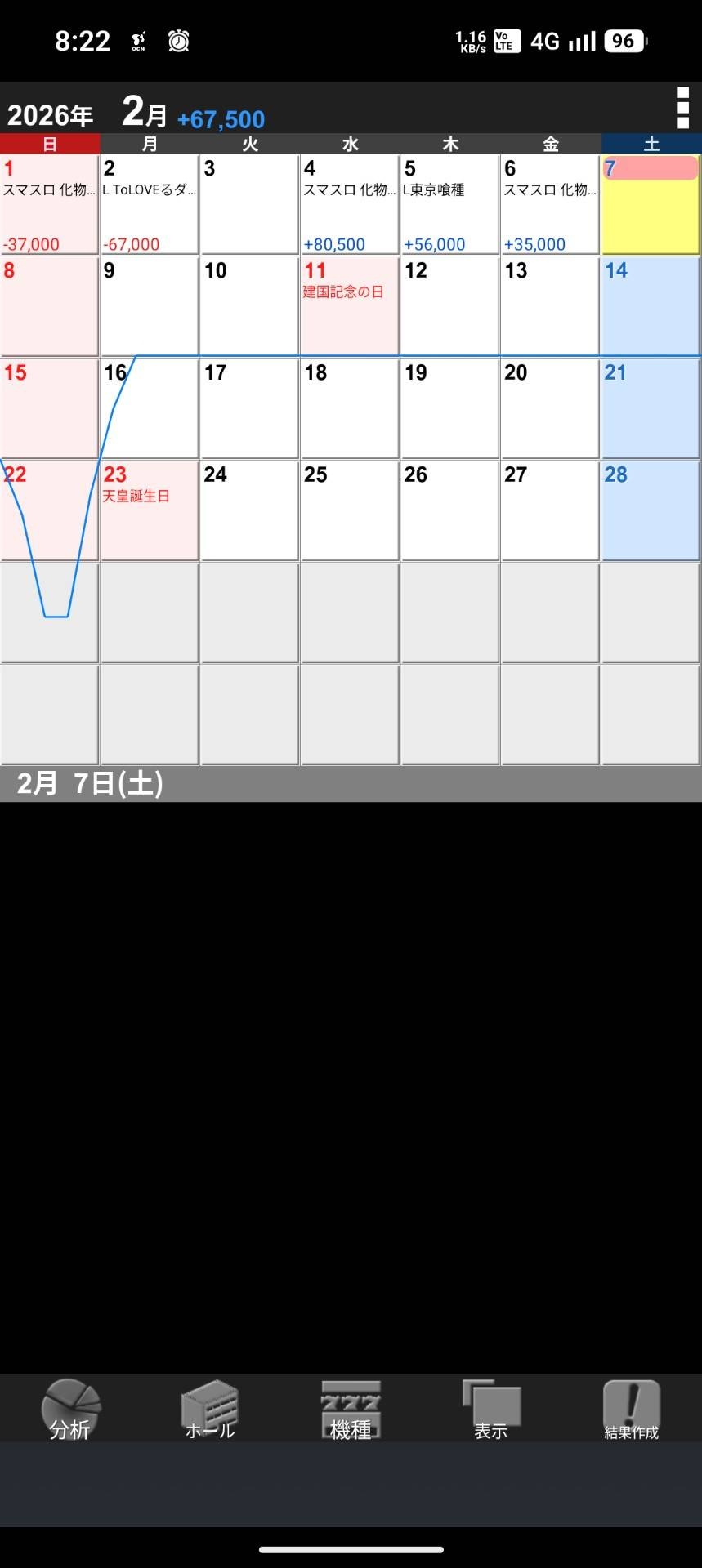Select February 6 with +35,000 result
Screen dimensions: 702x1568
click(x=550, y=205)
